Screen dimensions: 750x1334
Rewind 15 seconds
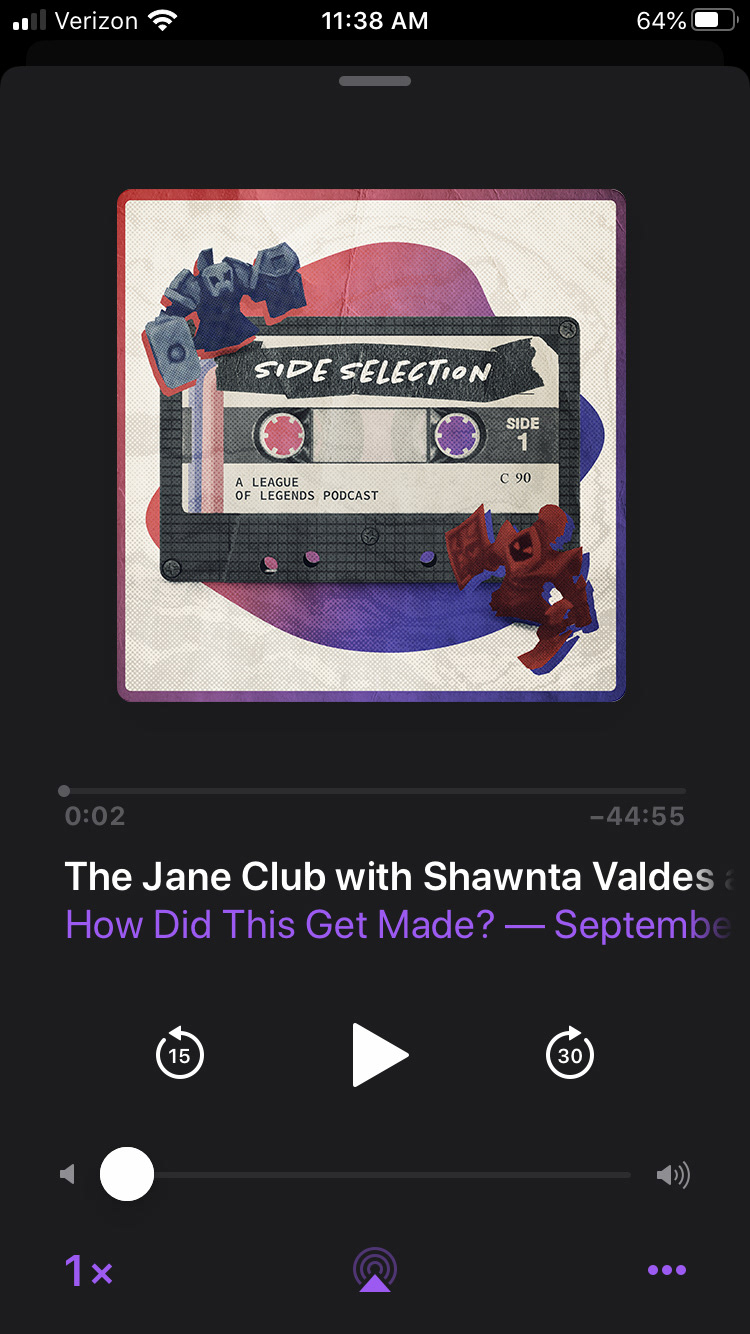click(180, 1054)
